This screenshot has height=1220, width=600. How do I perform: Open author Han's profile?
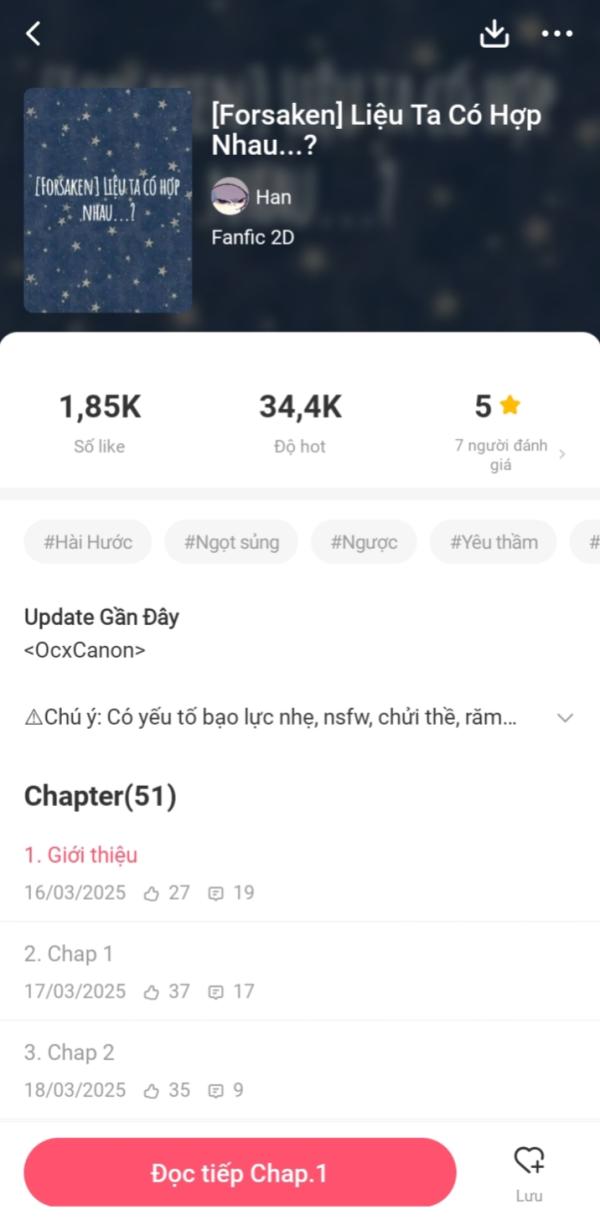[252, 197]
